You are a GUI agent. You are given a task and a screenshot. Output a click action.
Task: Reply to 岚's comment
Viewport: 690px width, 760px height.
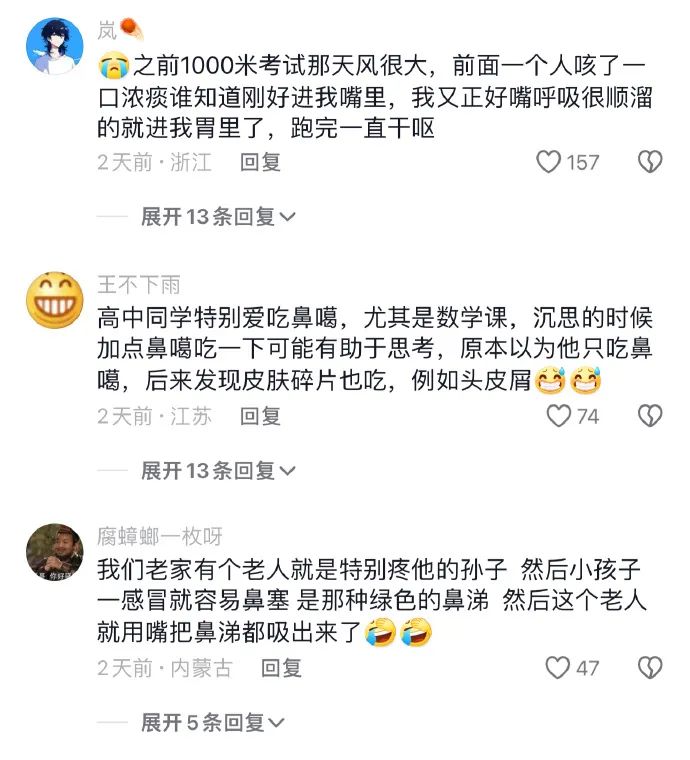(260, 162)
